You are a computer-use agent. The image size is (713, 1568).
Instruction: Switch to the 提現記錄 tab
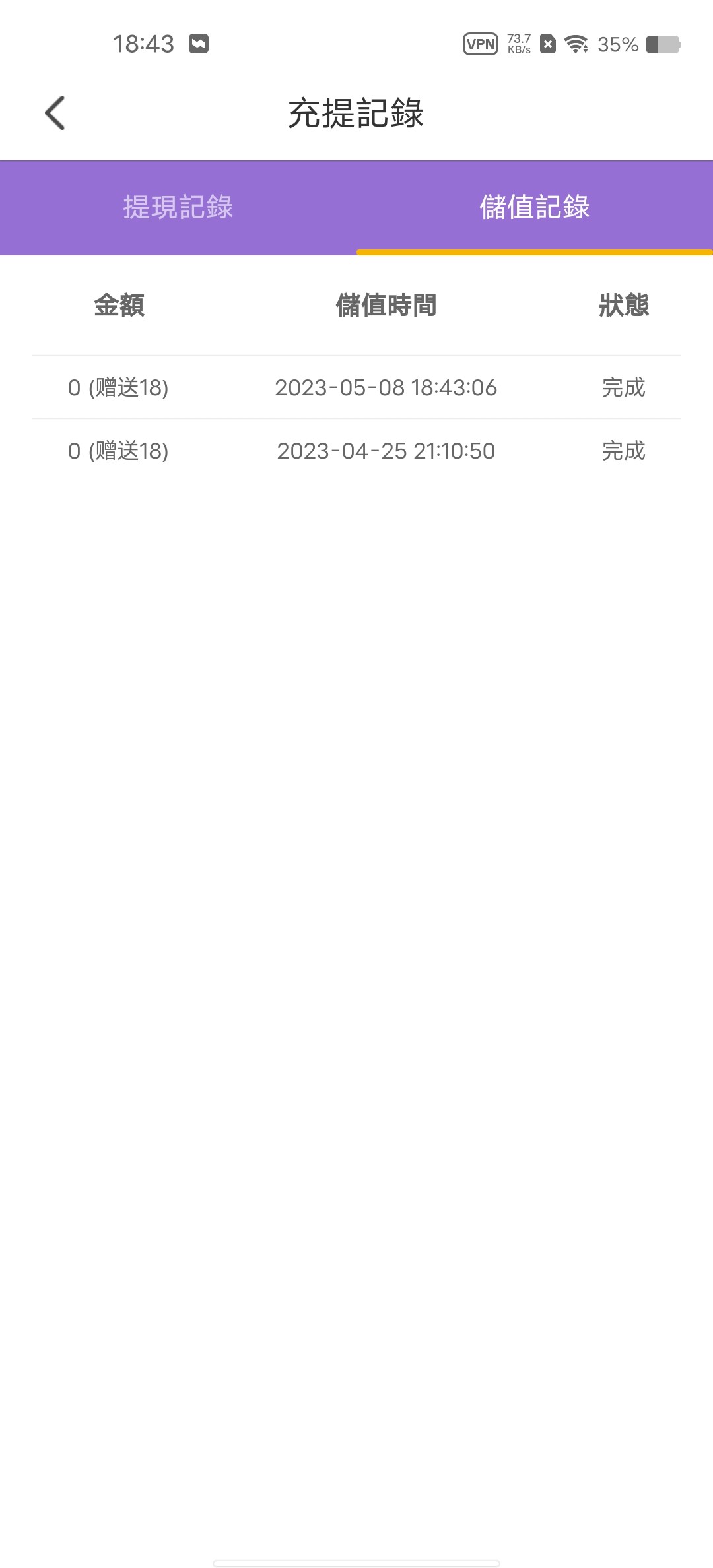pyautogui.click(x=178, y=207)
